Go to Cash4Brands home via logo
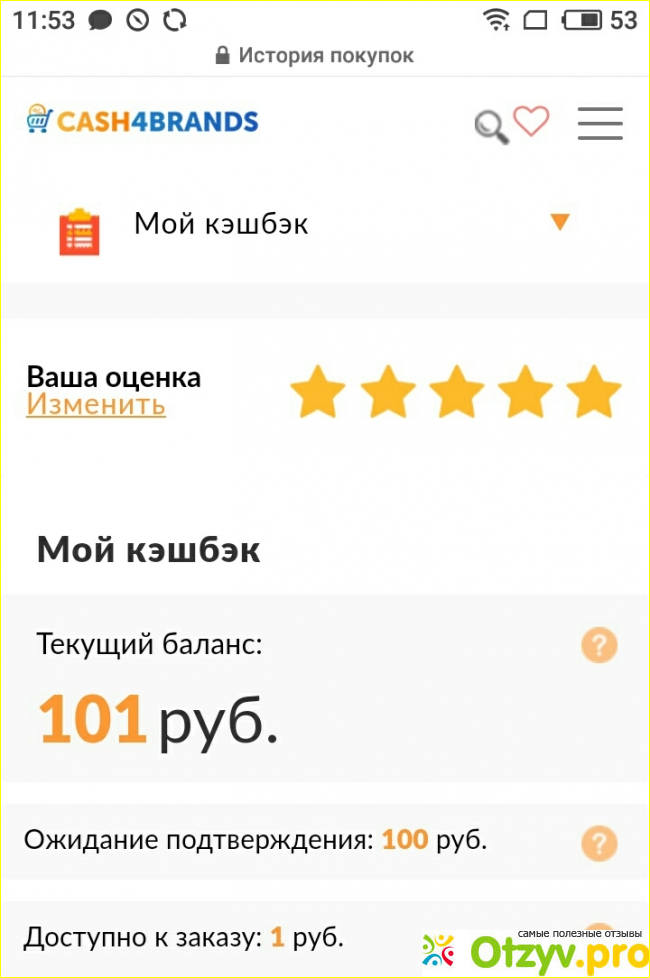 pyautogui.click(x=142, y=122)
